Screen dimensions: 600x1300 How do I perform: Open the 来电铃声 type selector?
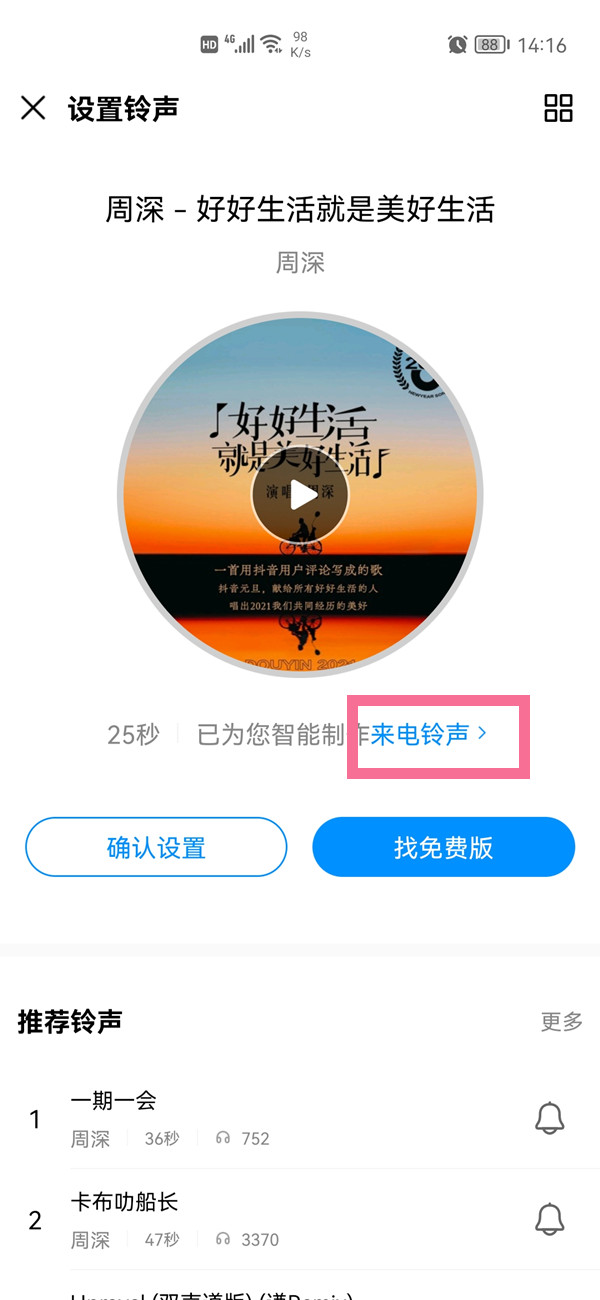430,734
